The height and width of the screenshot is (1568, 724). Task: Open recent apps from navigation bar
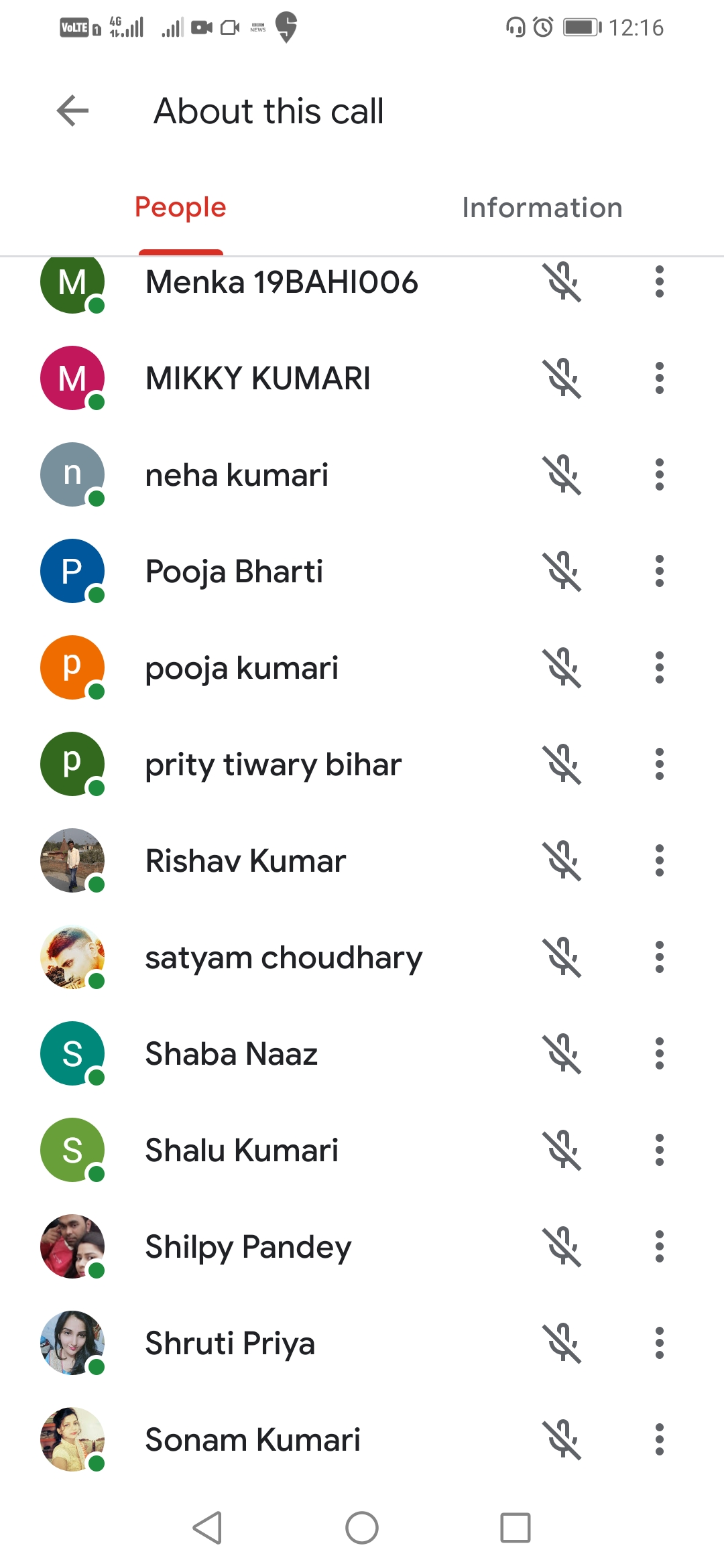pyautogui.click(x=516, y=1528)
